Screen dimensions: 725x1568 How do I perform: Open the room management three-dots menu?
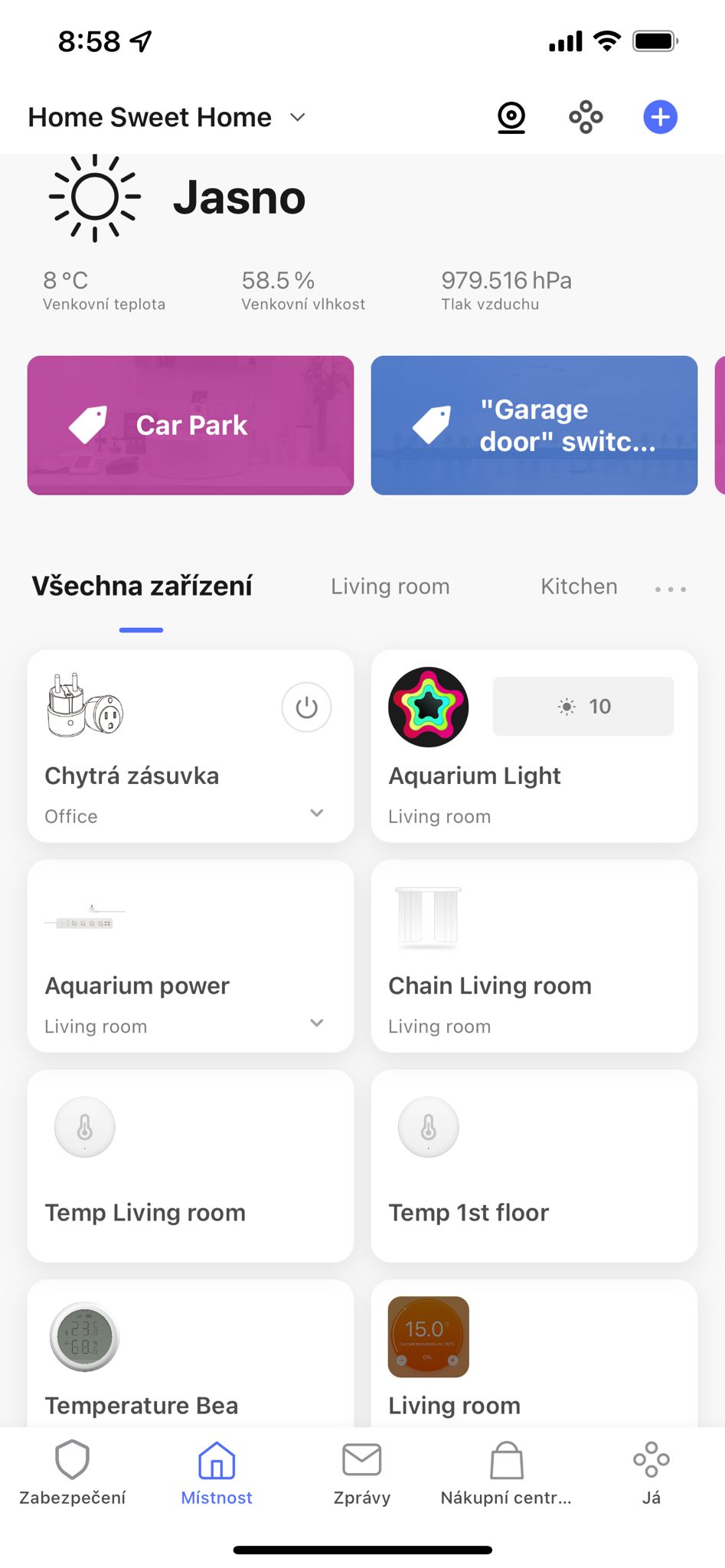[671, 589]
